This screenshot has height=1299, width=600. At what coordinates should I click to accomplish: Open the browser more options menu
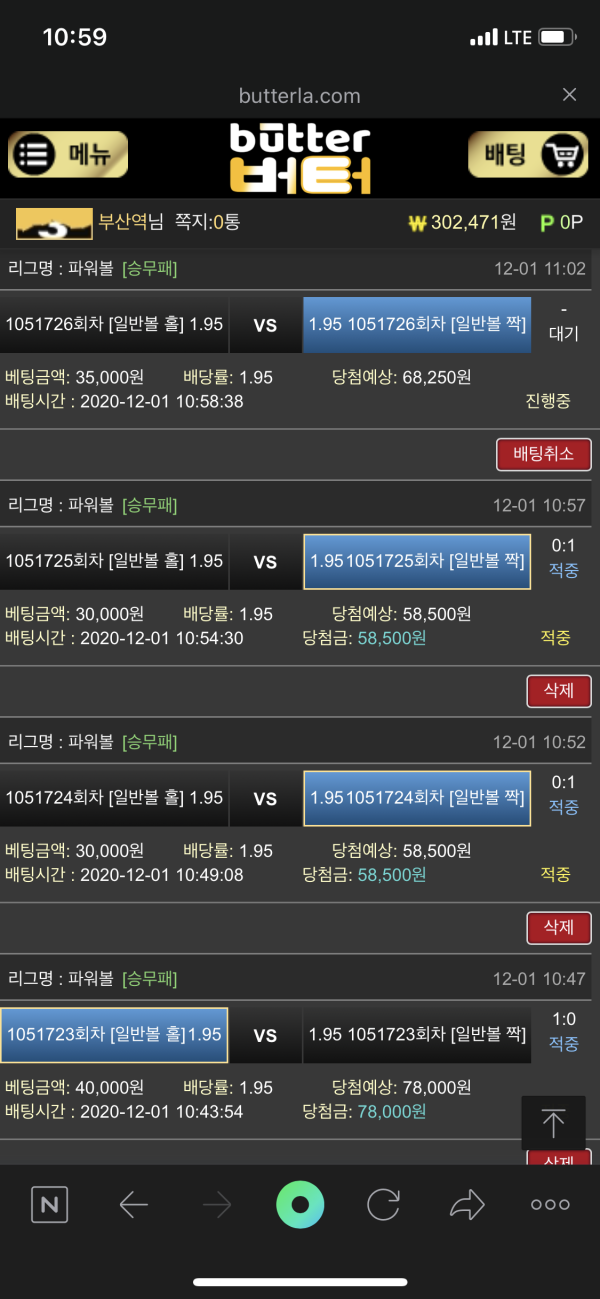pos(550,1204)
